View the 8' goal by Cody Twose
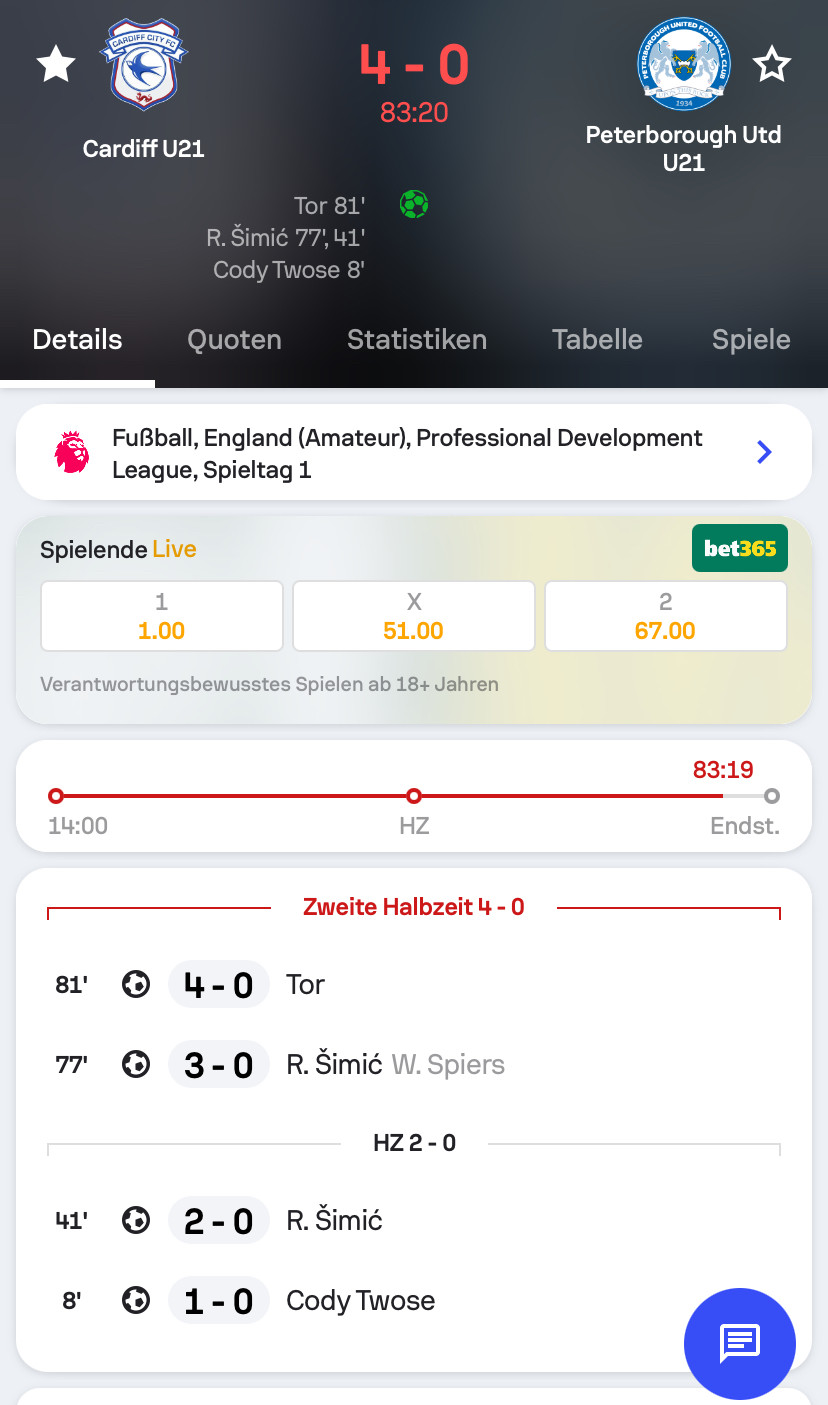The image size is (828, 1405). click(414, 1300)
